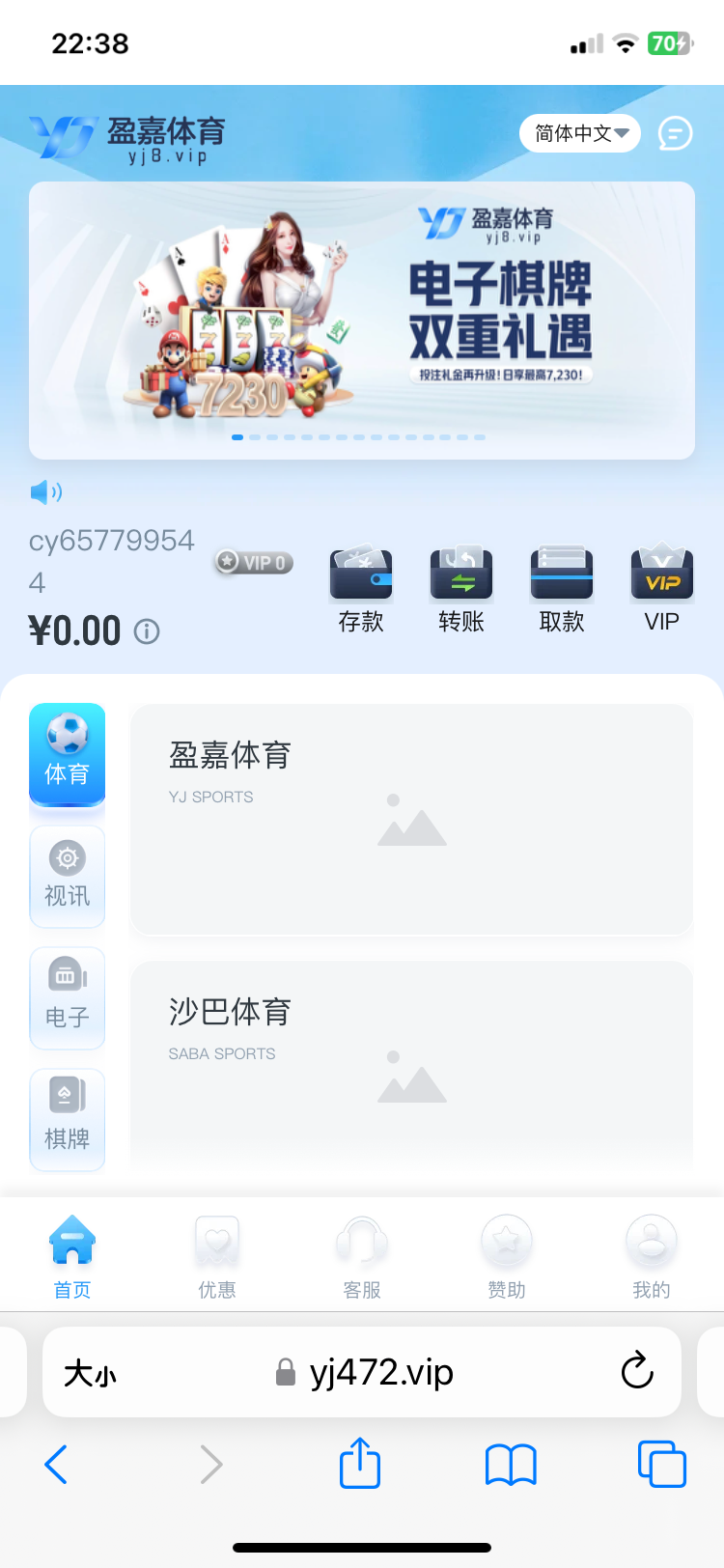Select the 棋牌 card games category
Viewport: 724px width, 1568px height.
point(67,1120)
